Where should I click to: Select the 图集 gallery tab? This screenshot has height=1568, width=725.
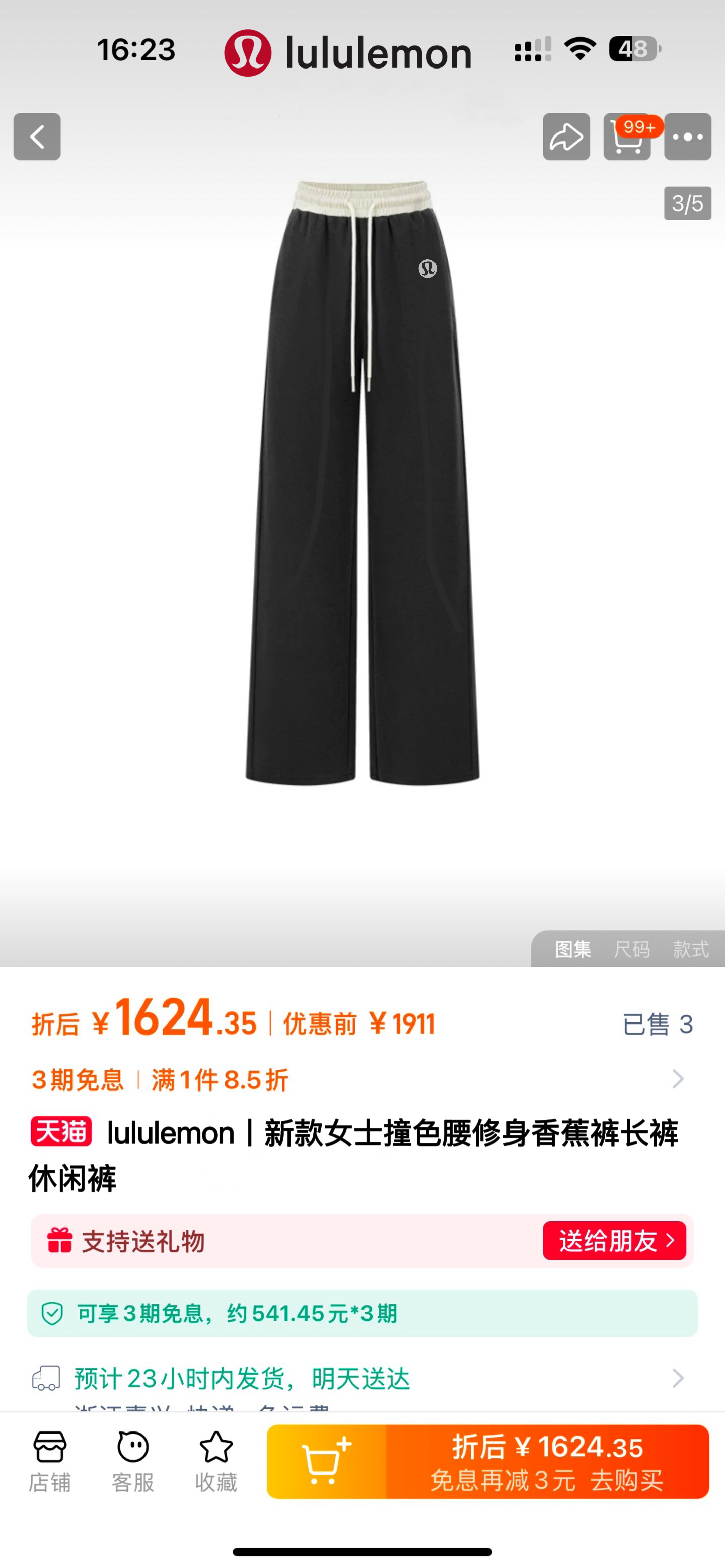click(572, 948)
